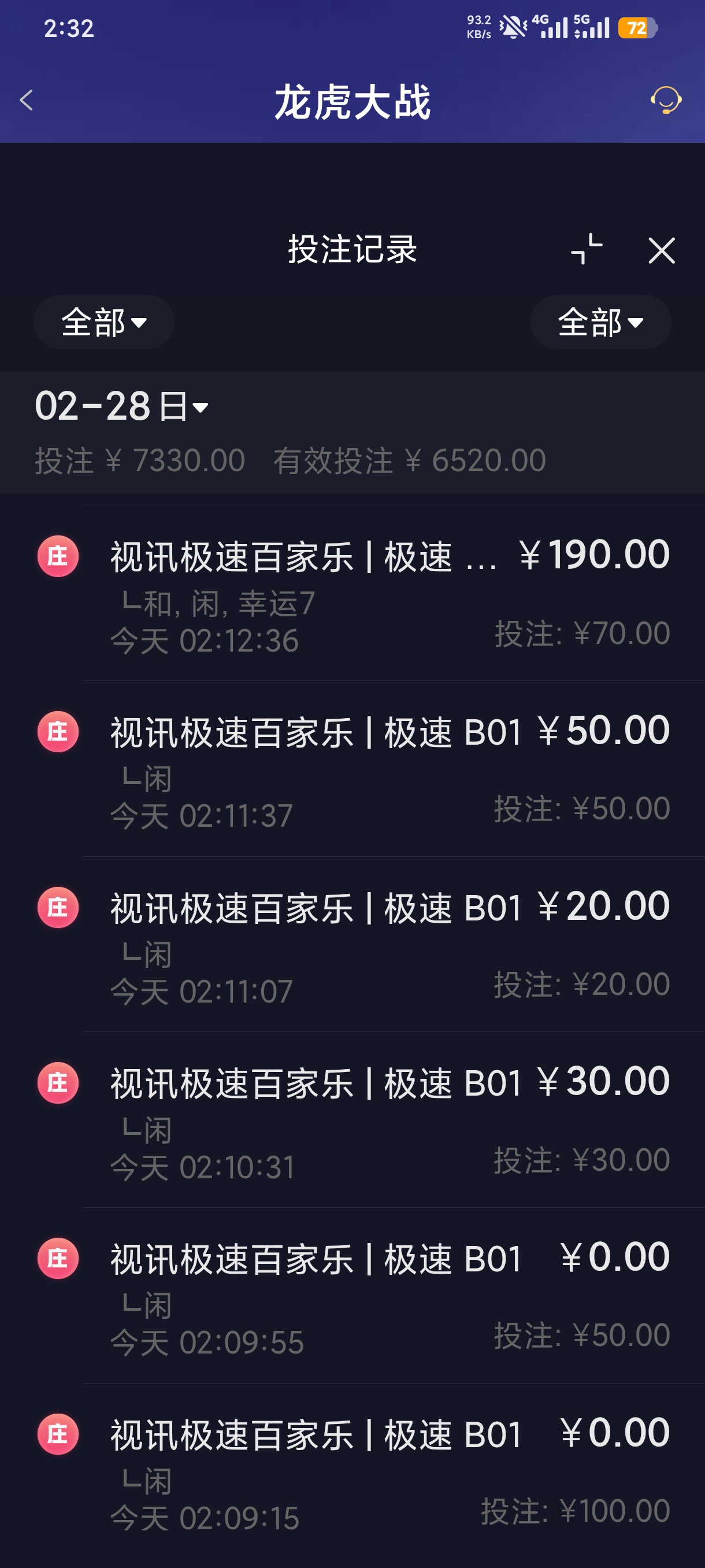705x1568 pixels.
Task: Expand the right 全部 filter dropdown
Action: coord(600,322)
